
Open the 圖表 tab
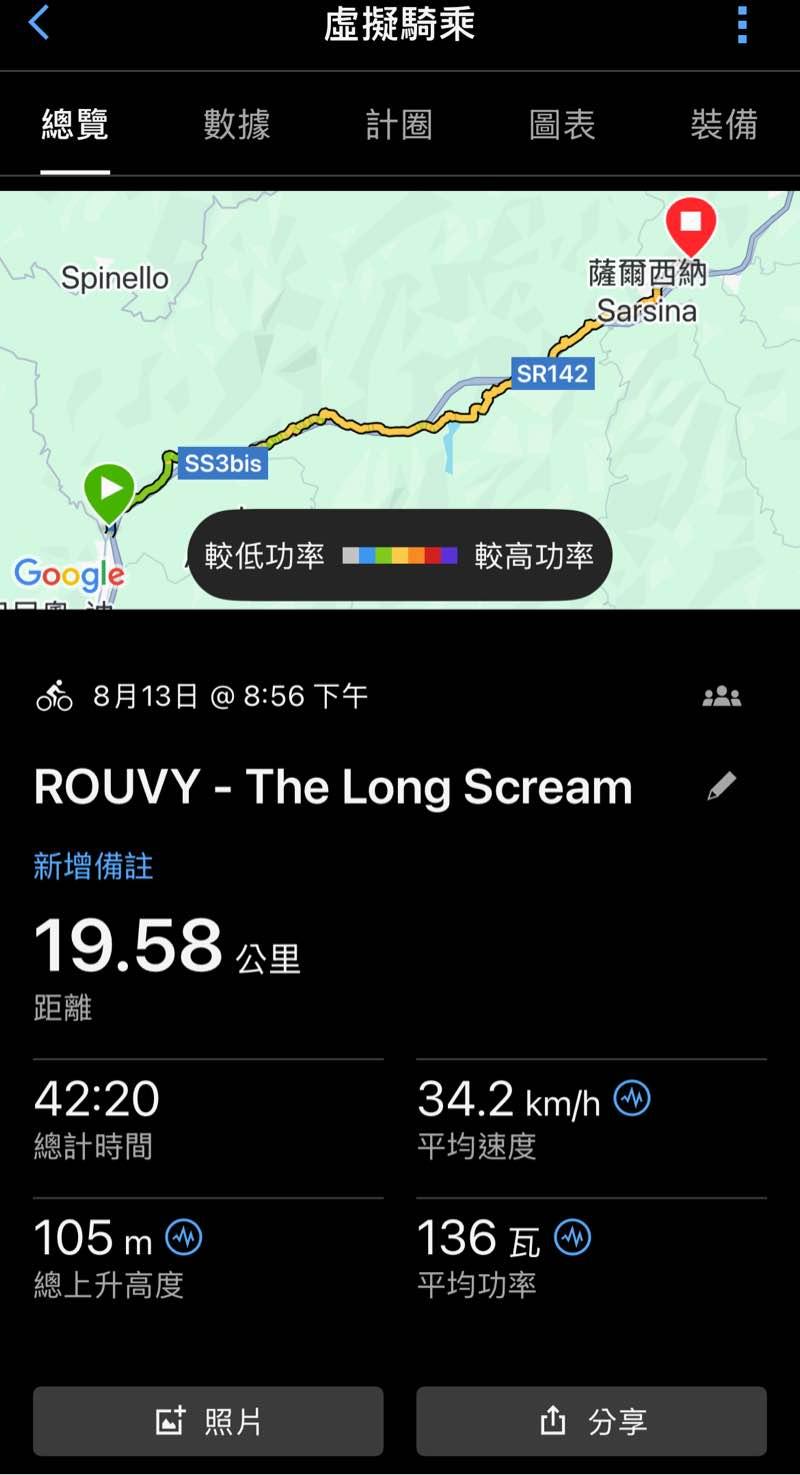[x=562, y=125]
